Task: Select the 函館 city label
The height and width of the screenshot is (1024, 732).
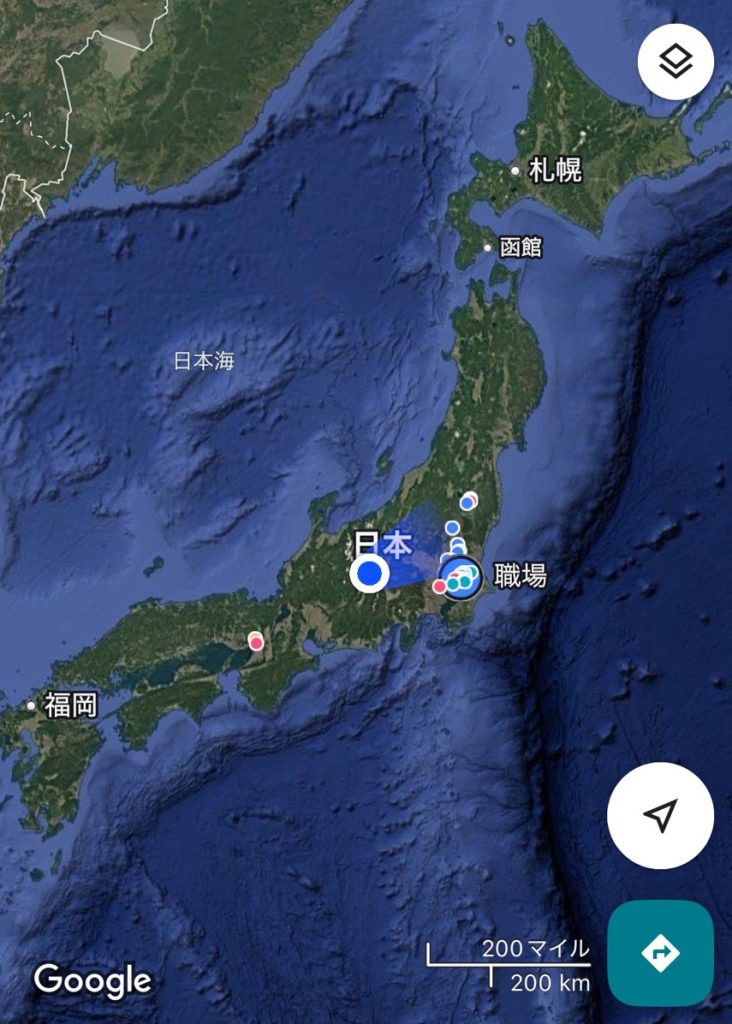Action: tap(520, 247)
